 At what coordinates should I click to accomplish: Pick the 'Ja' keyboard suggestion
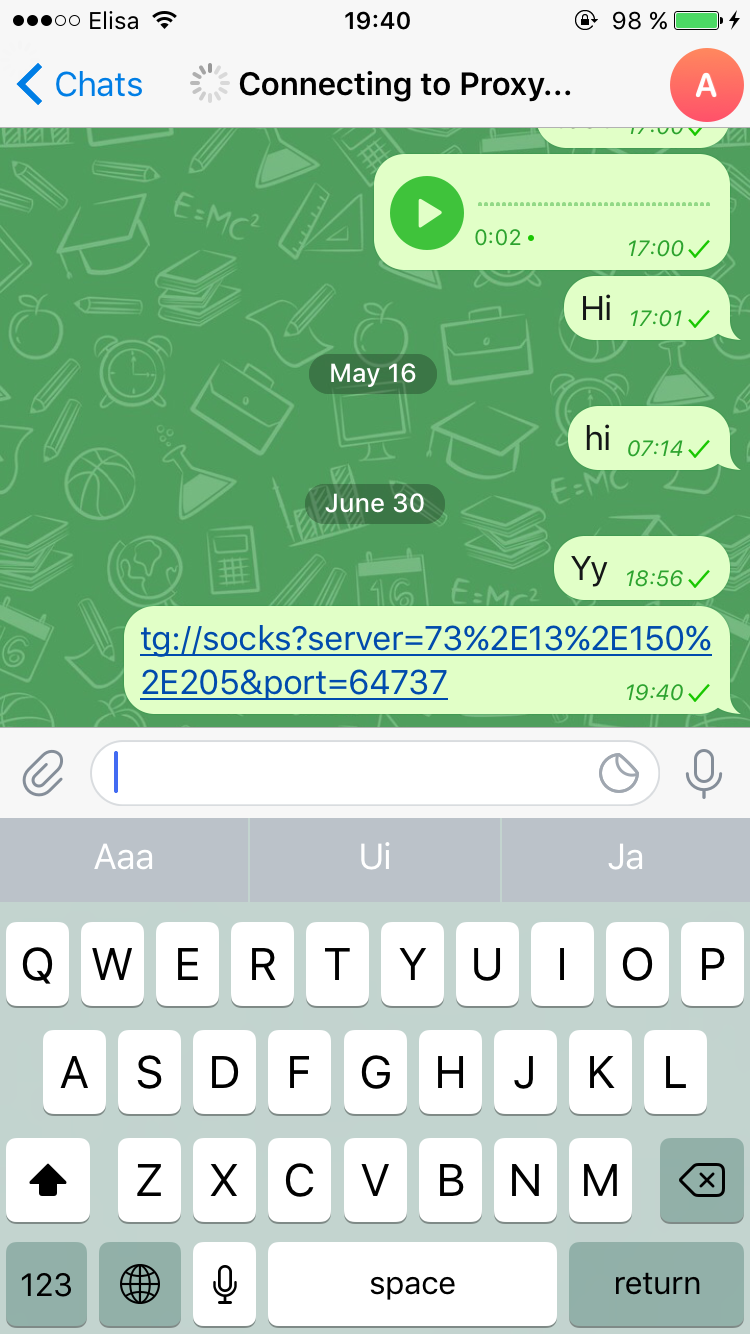626,857
